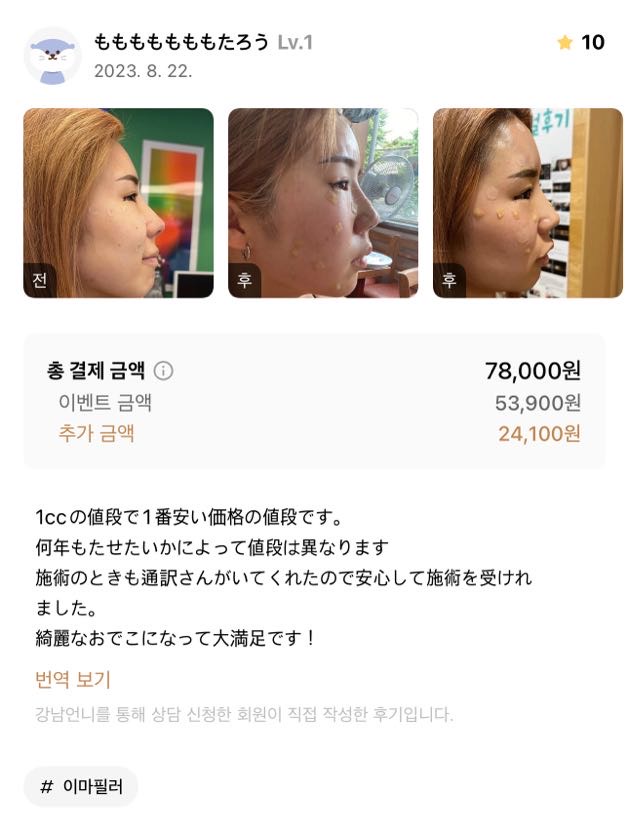Open the last photo labeled 후

pos(527,203)
